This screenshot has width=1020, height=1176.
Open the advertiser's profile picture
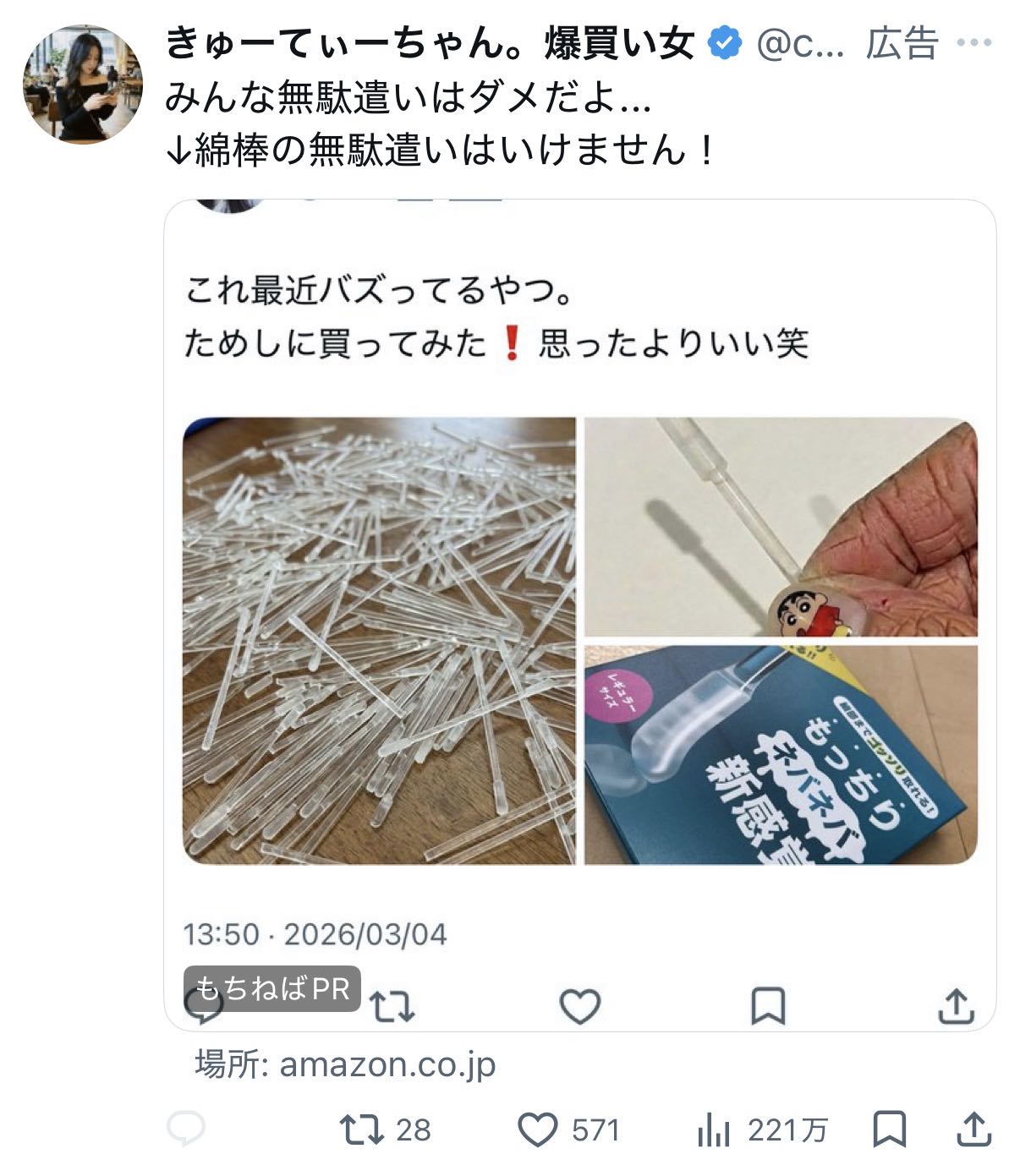coord(82,83)
